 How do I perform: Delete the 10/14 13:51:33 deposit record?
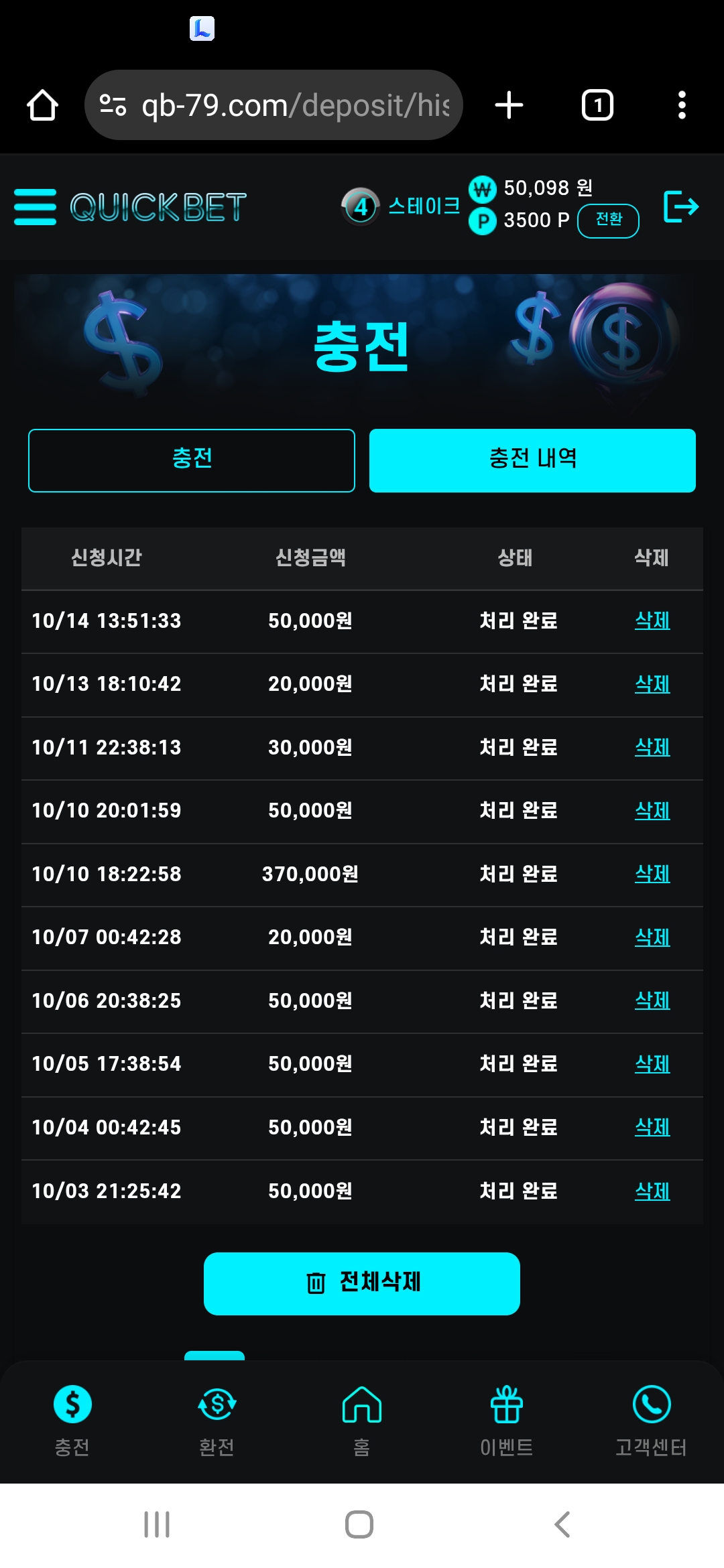click(x=652, y=620)
